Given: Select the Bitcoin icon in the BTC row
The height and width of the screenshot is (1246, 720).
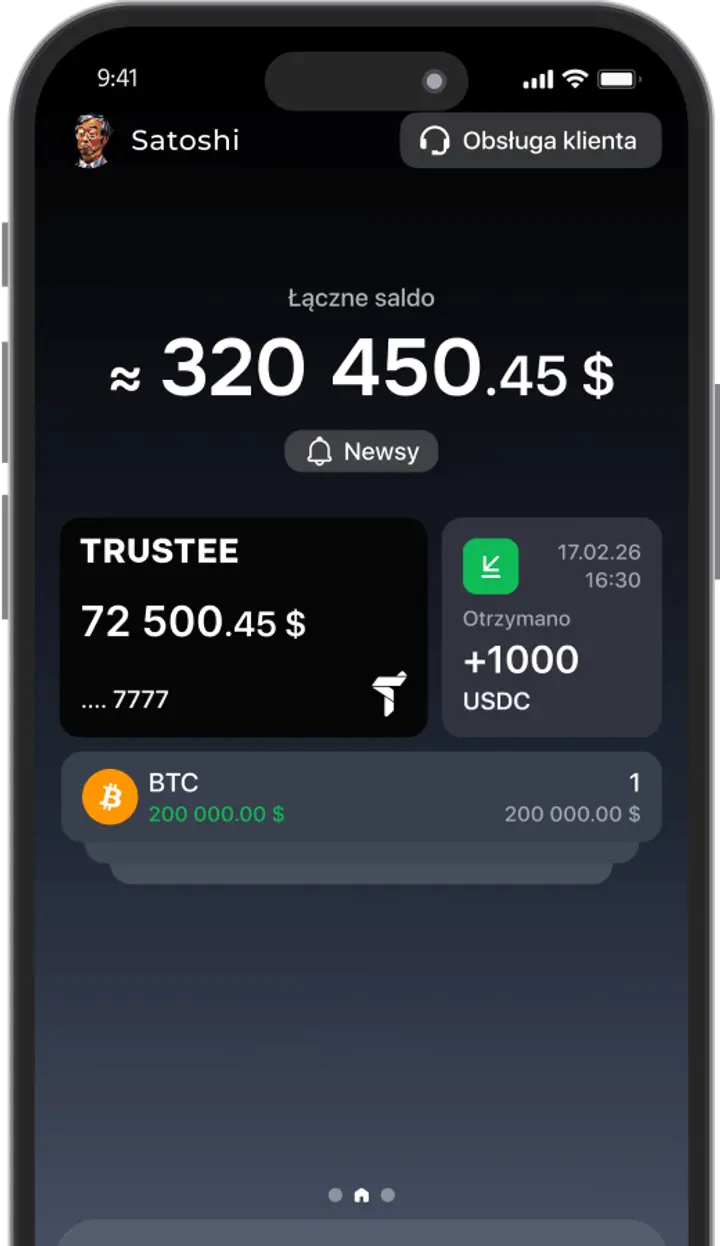Looking at the screenshot, I should 110,796.
